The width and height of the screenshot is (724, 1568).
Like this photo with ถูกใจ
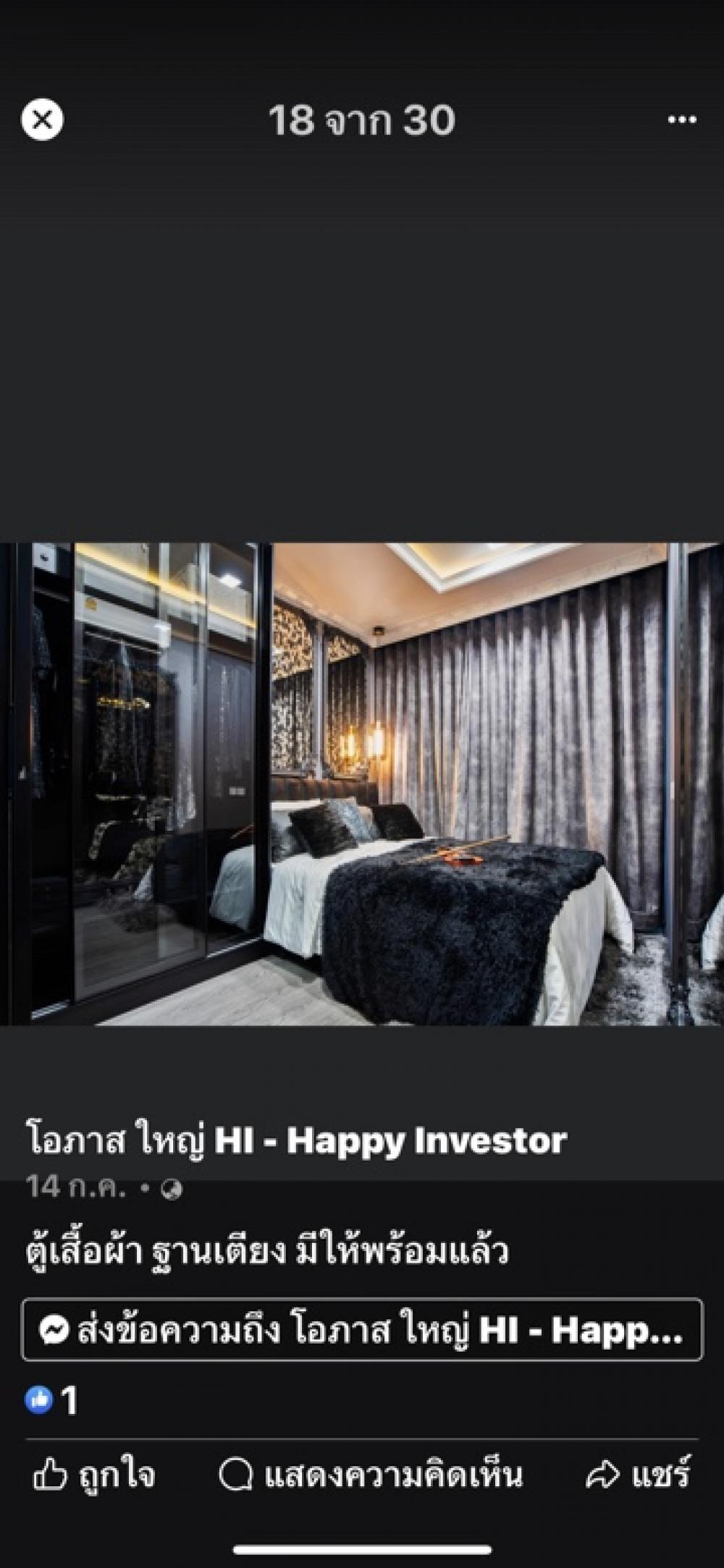point(94,1474)
